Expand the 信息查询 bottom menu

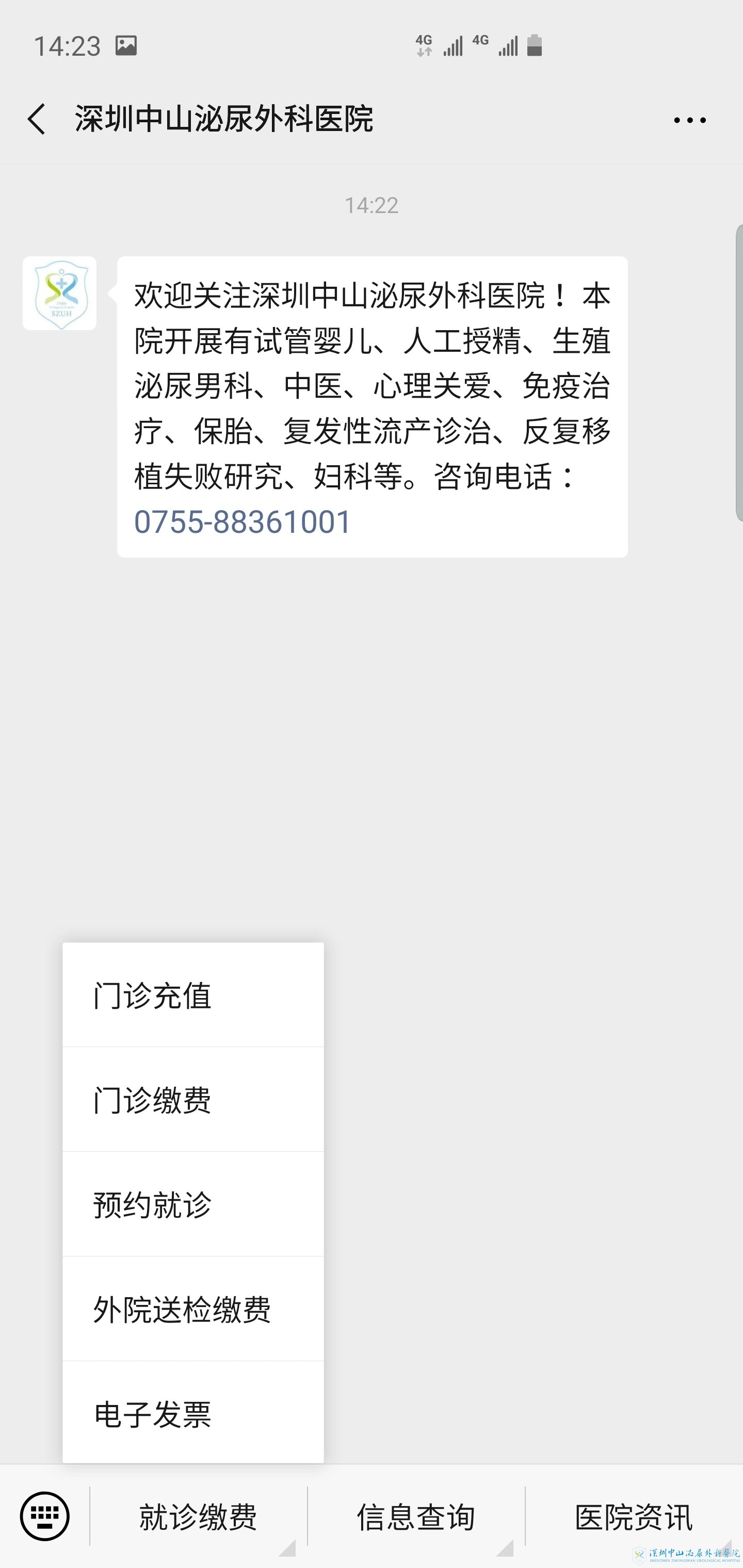[x=416, y=1516]
